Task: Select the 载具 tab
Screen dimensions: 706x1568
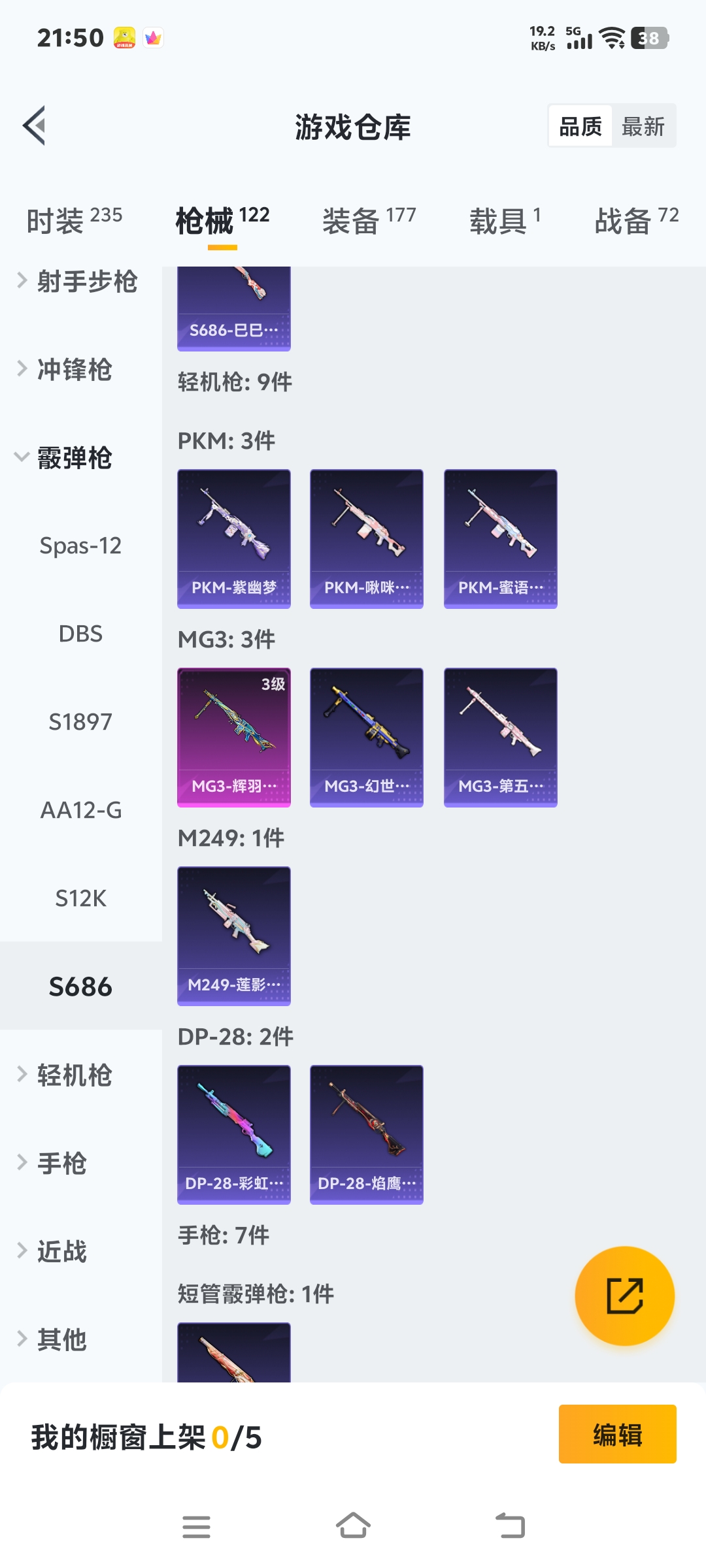Action: [x=505, y=220]
